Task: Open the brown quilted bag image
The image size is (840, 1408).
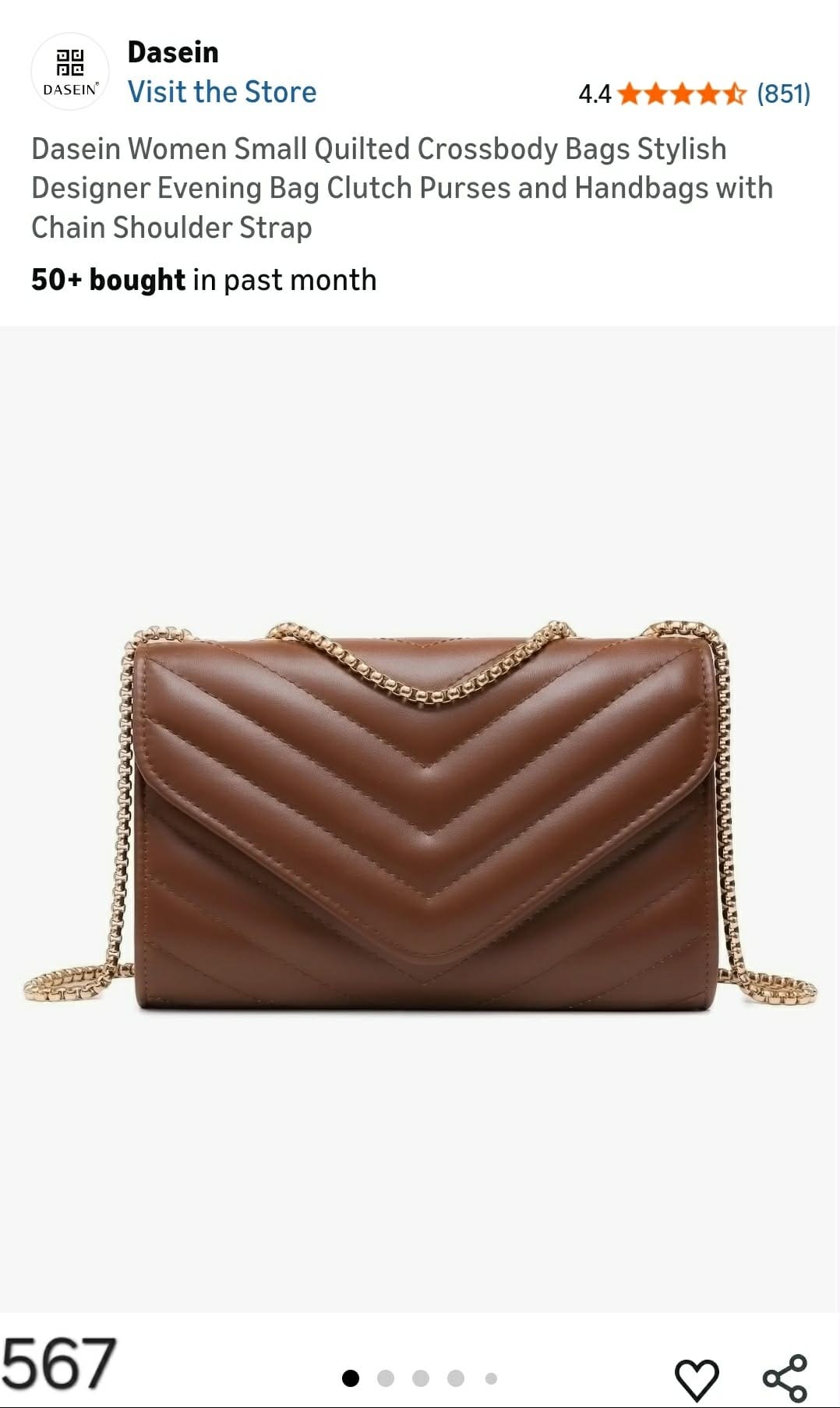Action: (421, 819)
